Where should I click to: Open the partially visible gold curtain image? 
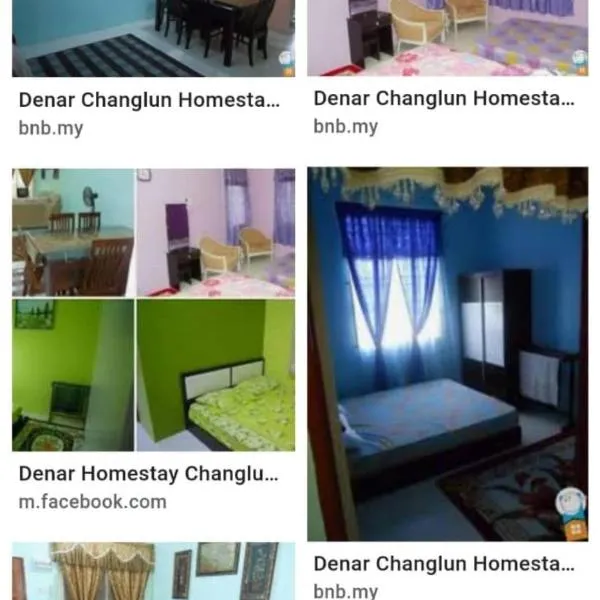coord(153,572)
